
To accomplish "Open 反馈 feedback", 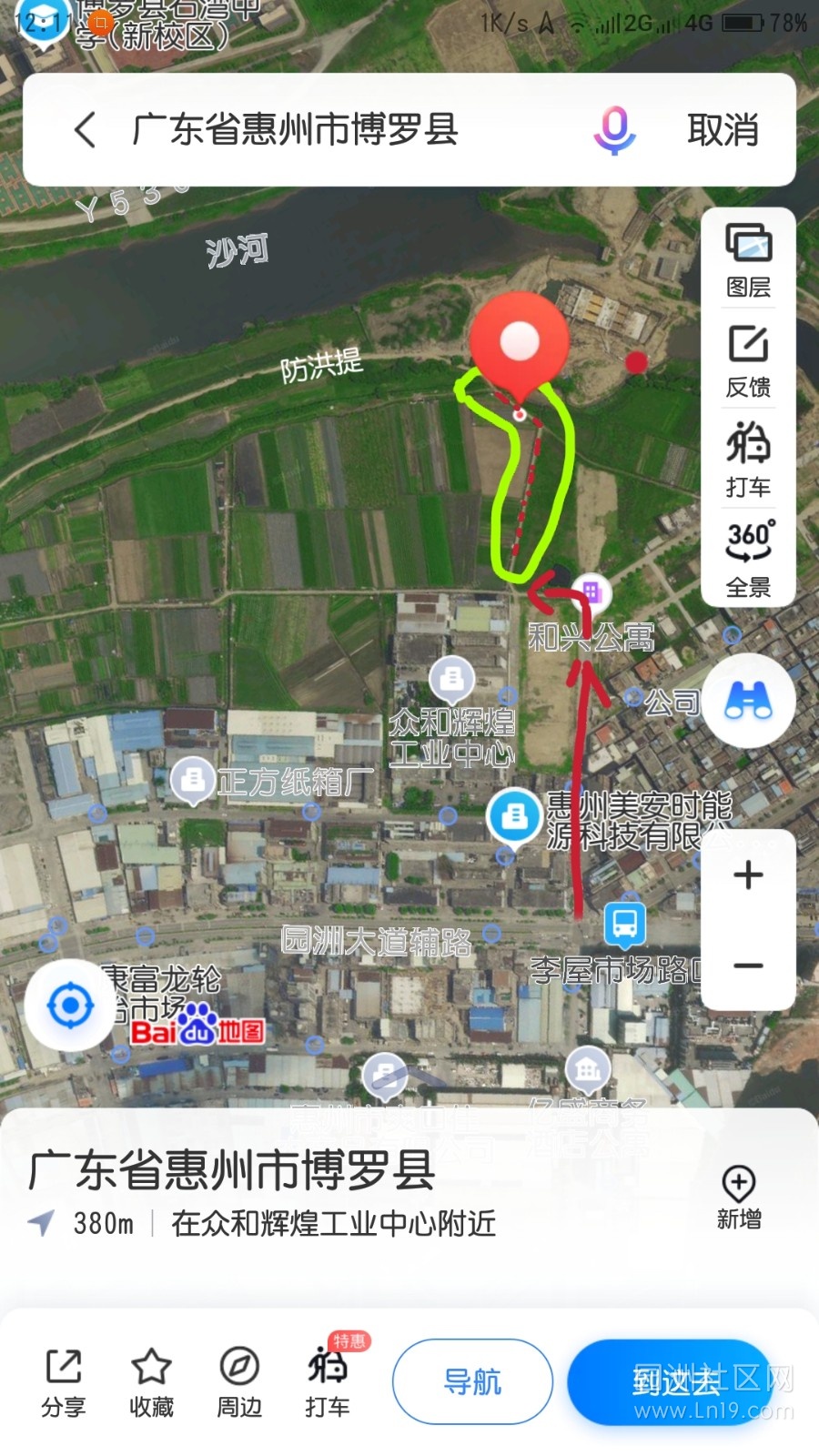I will tap(748, 360).
